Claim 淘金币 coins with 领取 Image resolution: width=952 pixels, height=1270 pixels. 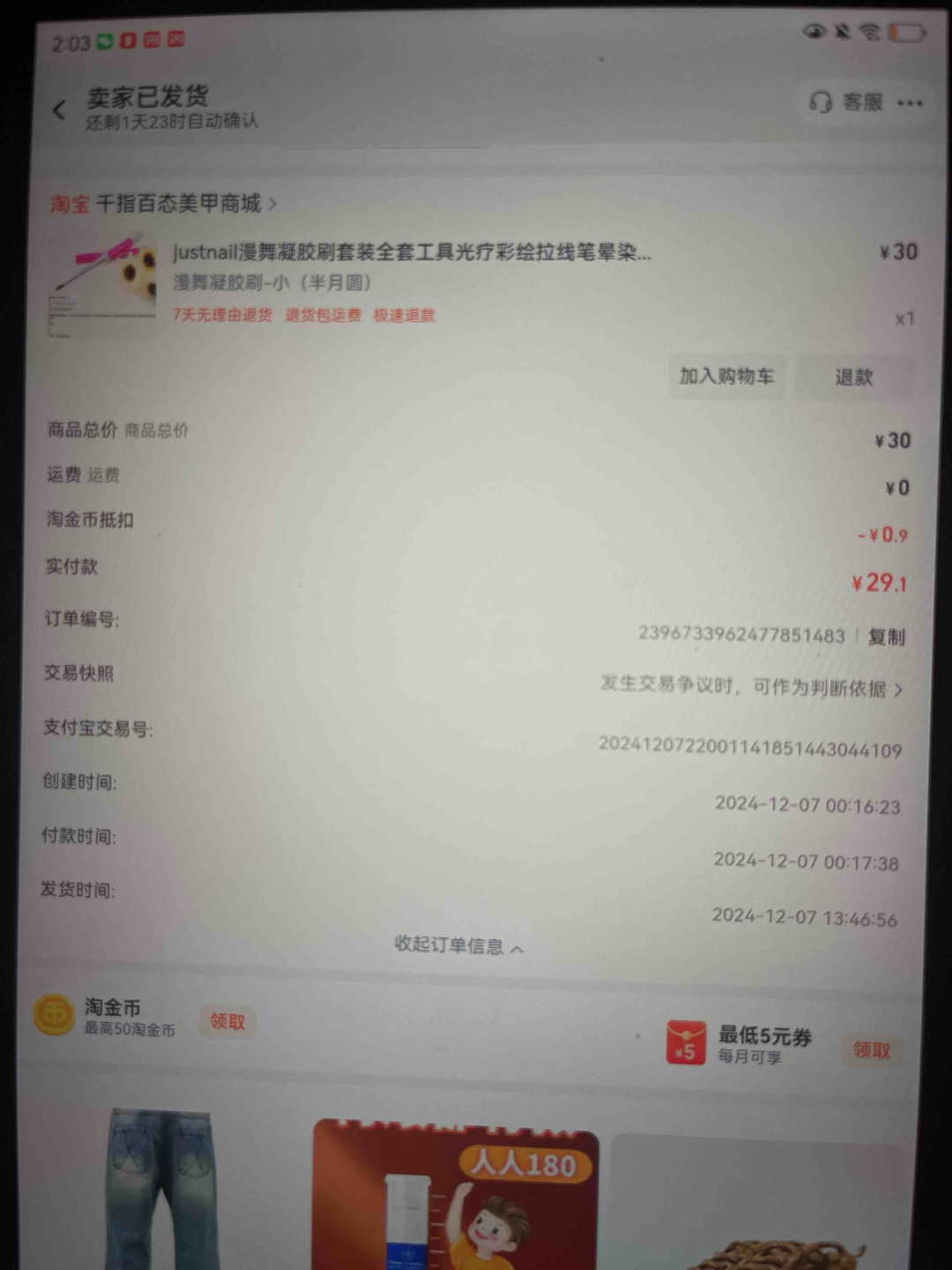(227, 1021)
